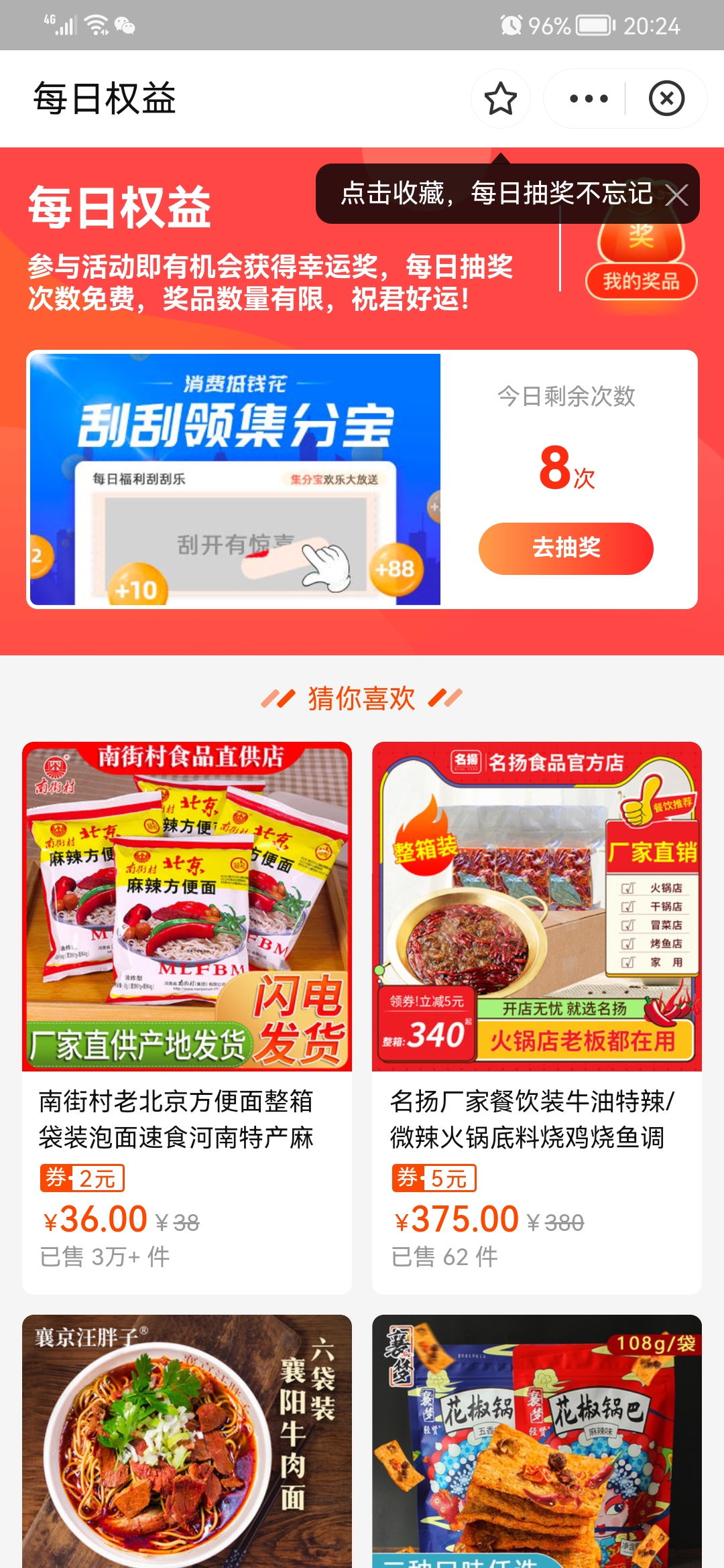Image resolution: width=724 pixels, height=1568 pixels.
Task: Close the mini program with the X button
Action: tap(666, 99)
